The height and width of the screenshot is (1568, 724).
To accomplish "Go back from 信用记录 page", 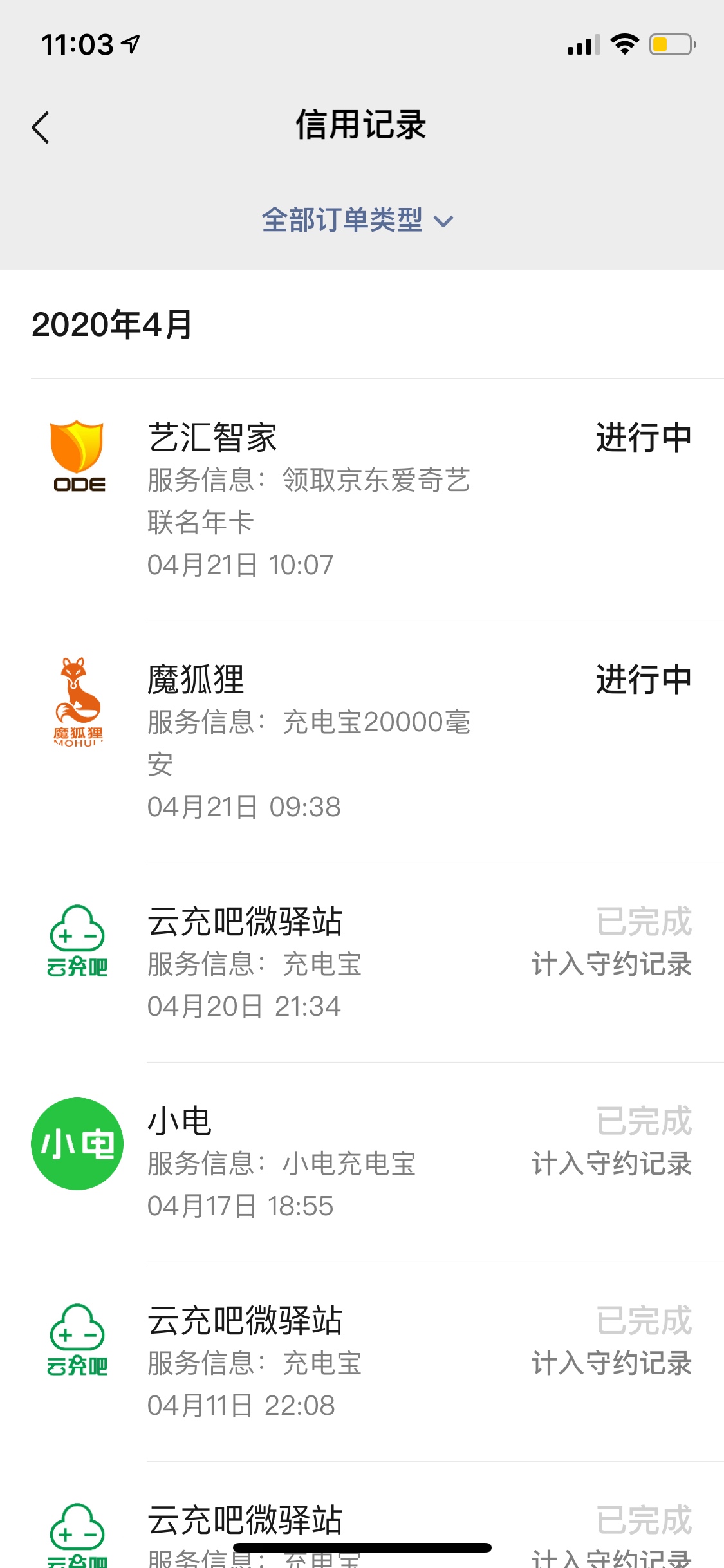I will pyautogui.click(x=41, y=127).
